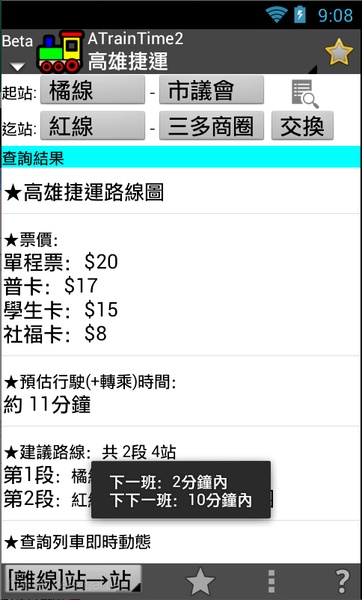Select the destination line 紅線 button
Viewport: 362px width, 600px height.
coord(93,125)
